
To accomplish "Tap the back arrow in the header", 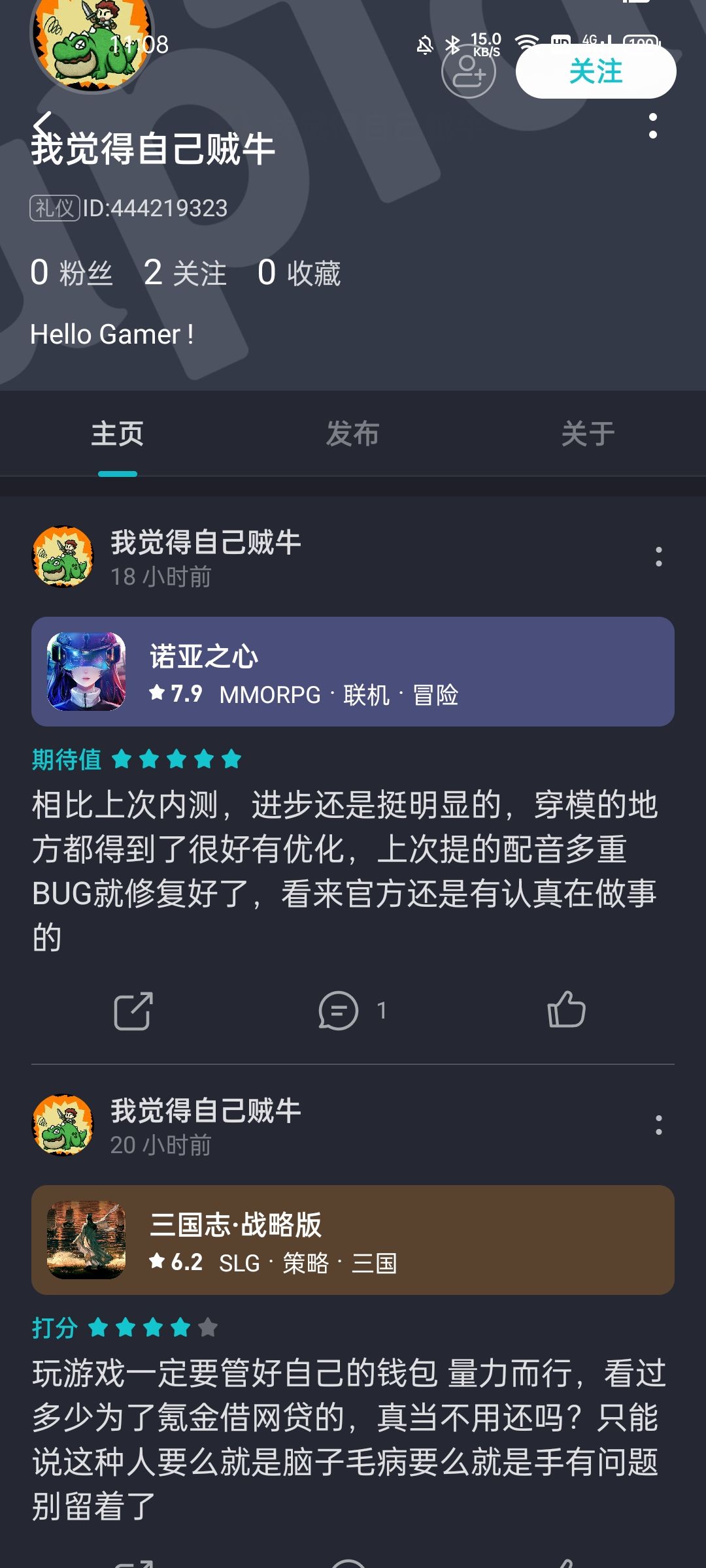I will click(41, 124).
